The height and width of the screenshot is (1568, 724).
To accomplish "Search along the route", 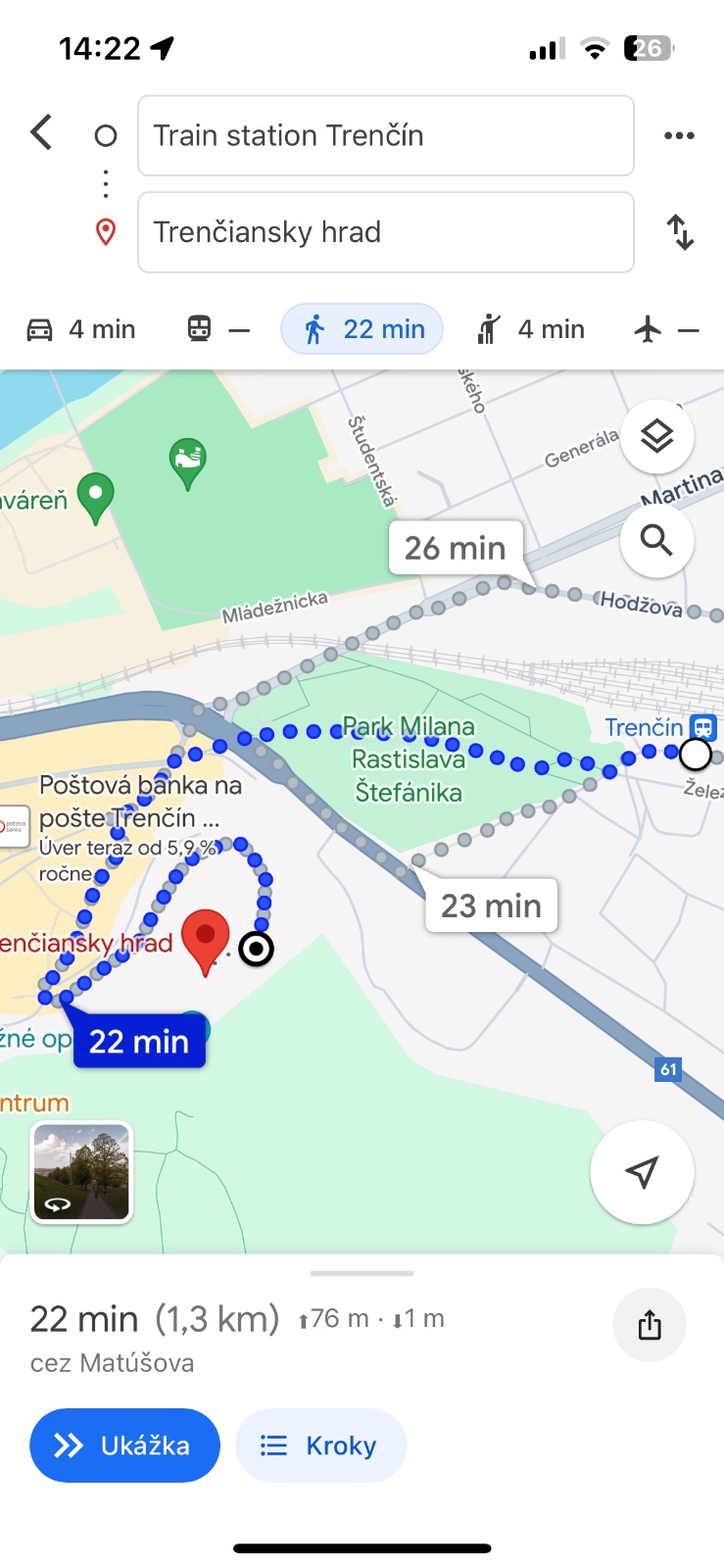I will tap(656, 540).
